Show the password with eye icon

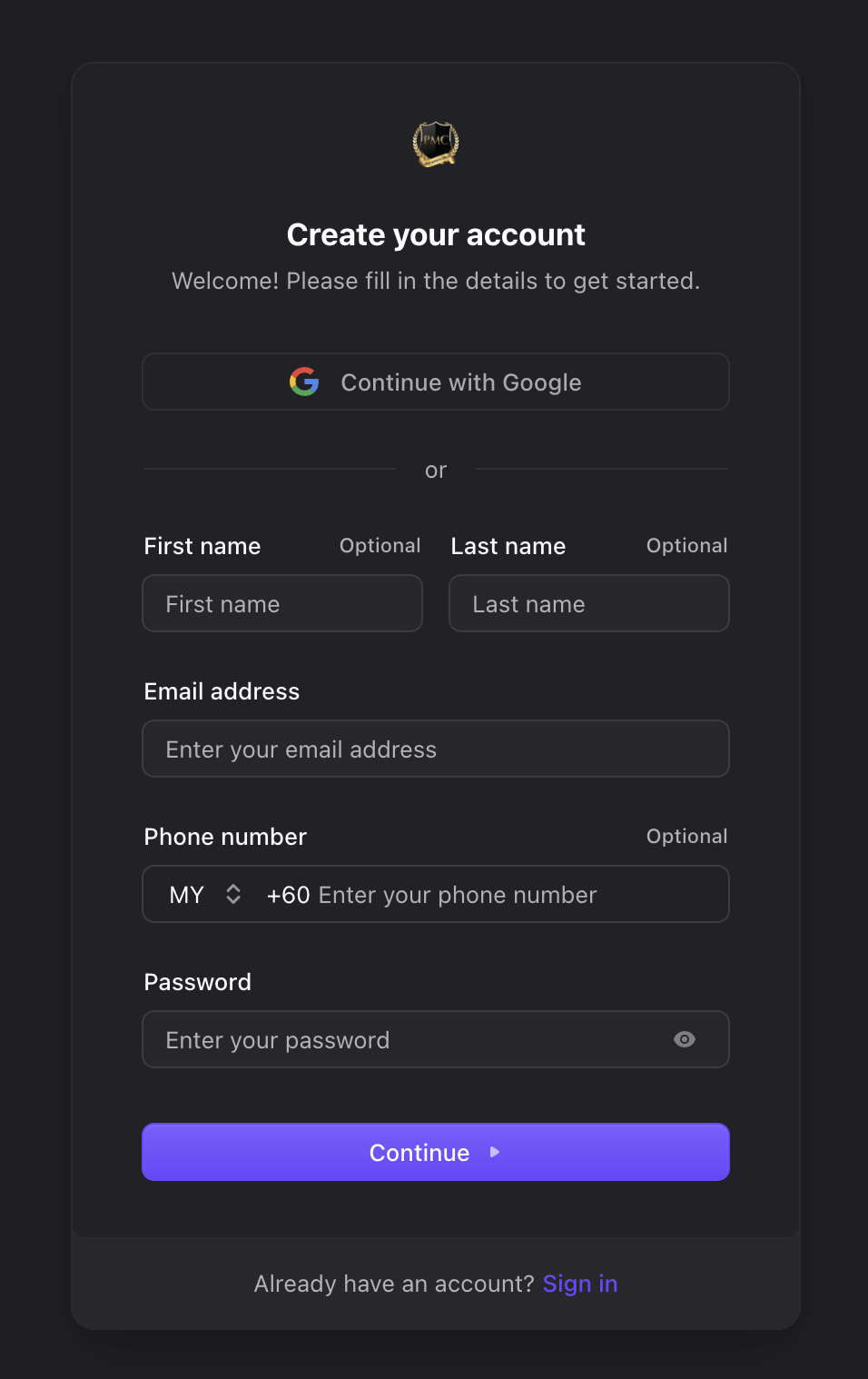(685, 1039)
